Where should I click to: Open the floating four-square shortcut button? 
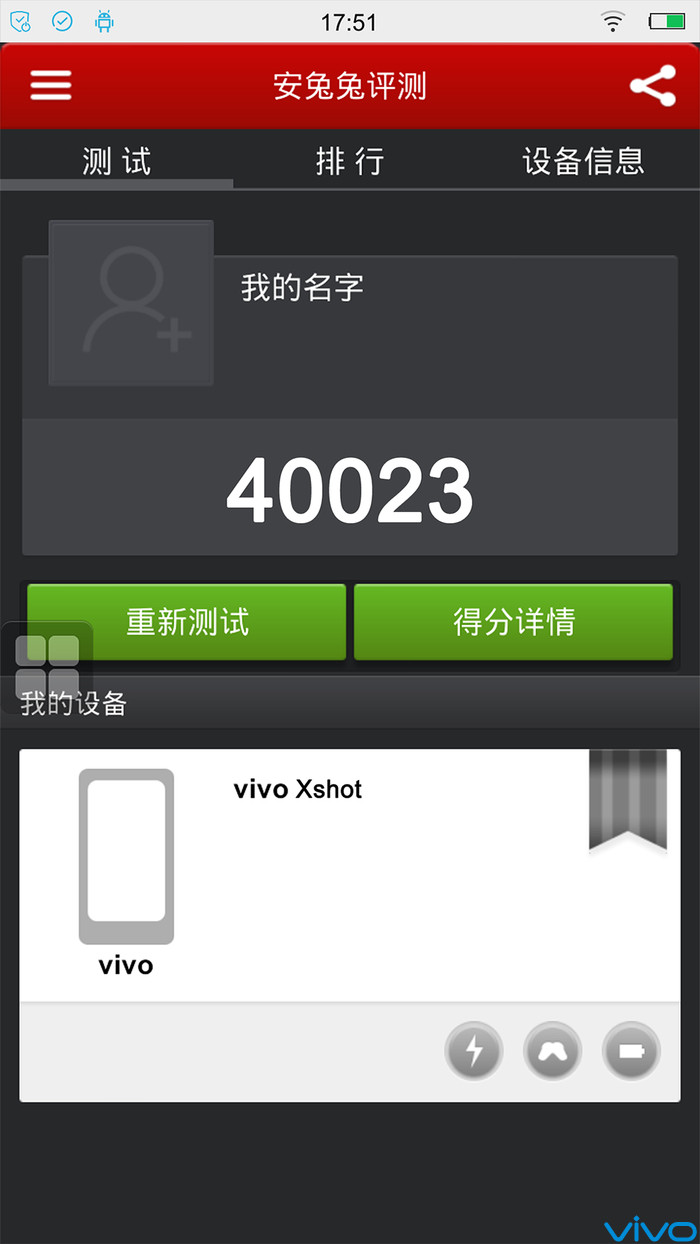click(47, 667)
